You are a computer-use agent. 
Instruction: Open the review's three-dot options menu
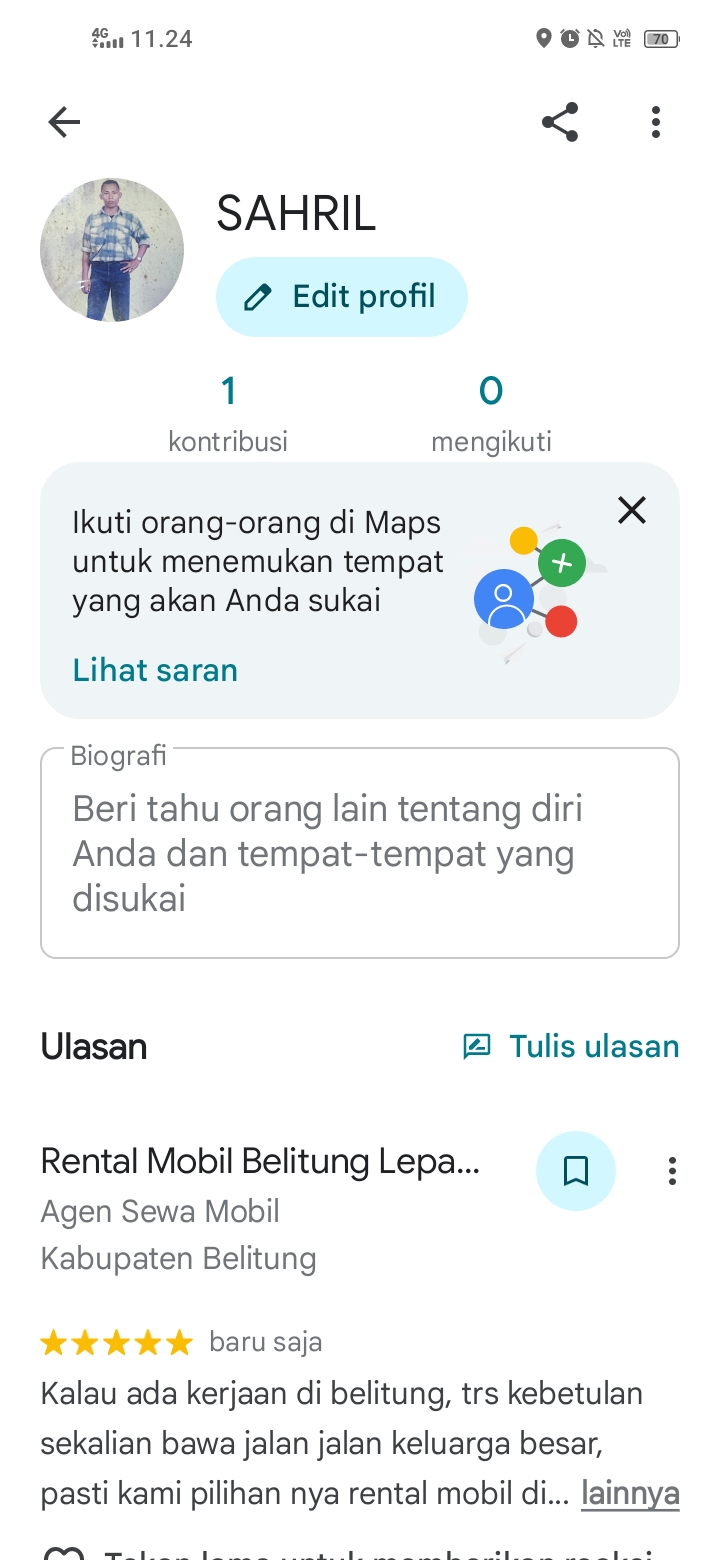pos(672,1171)
